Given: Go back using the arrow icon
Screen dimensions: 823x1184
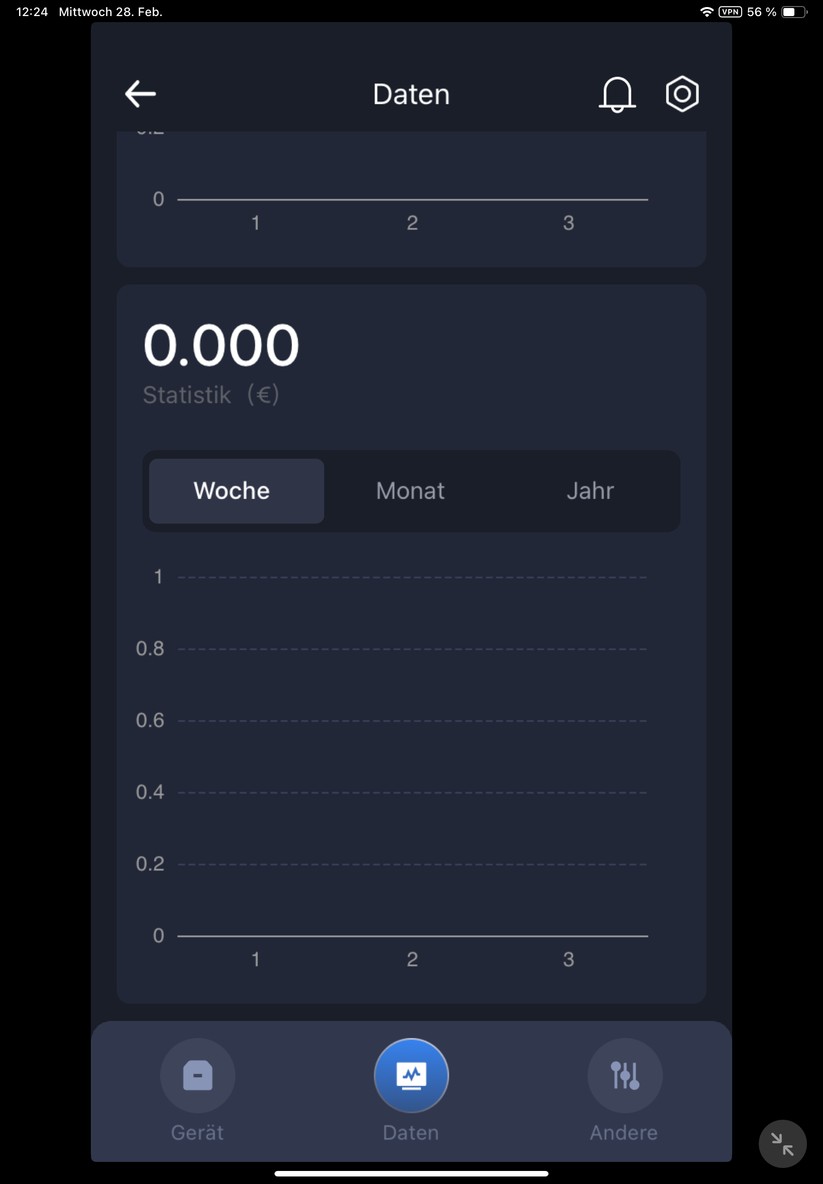Looking at the screenshot, I should 140,94.
